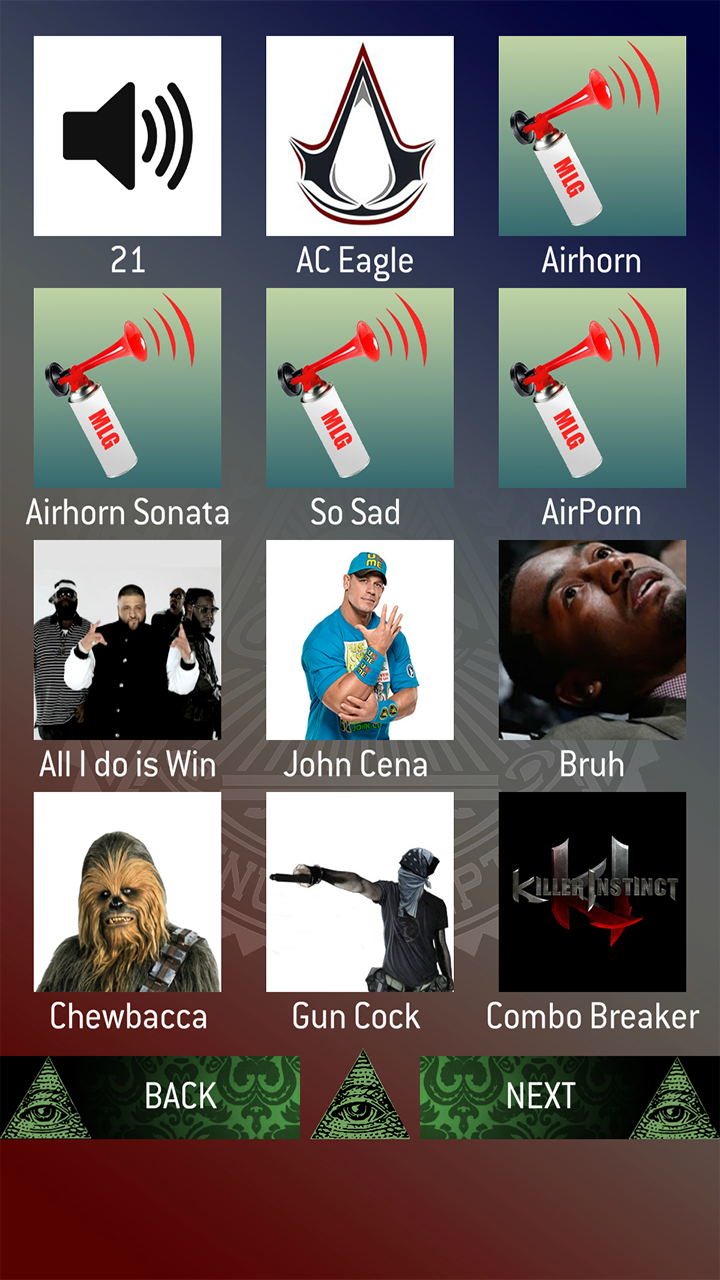The image size is (720, 1280).
Task: Trigger the Airhorn Sonata sound
Action: 127,386
